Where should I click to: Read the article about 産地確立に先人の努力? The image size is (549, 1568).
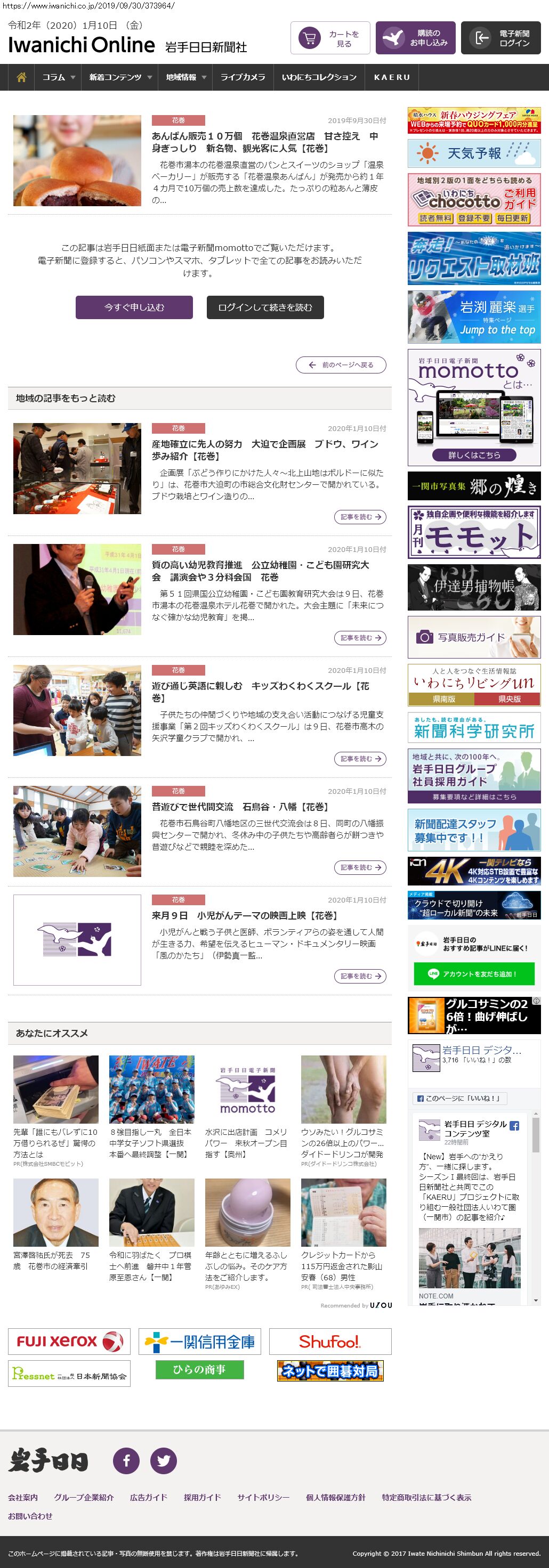click(x=265, y=450)
